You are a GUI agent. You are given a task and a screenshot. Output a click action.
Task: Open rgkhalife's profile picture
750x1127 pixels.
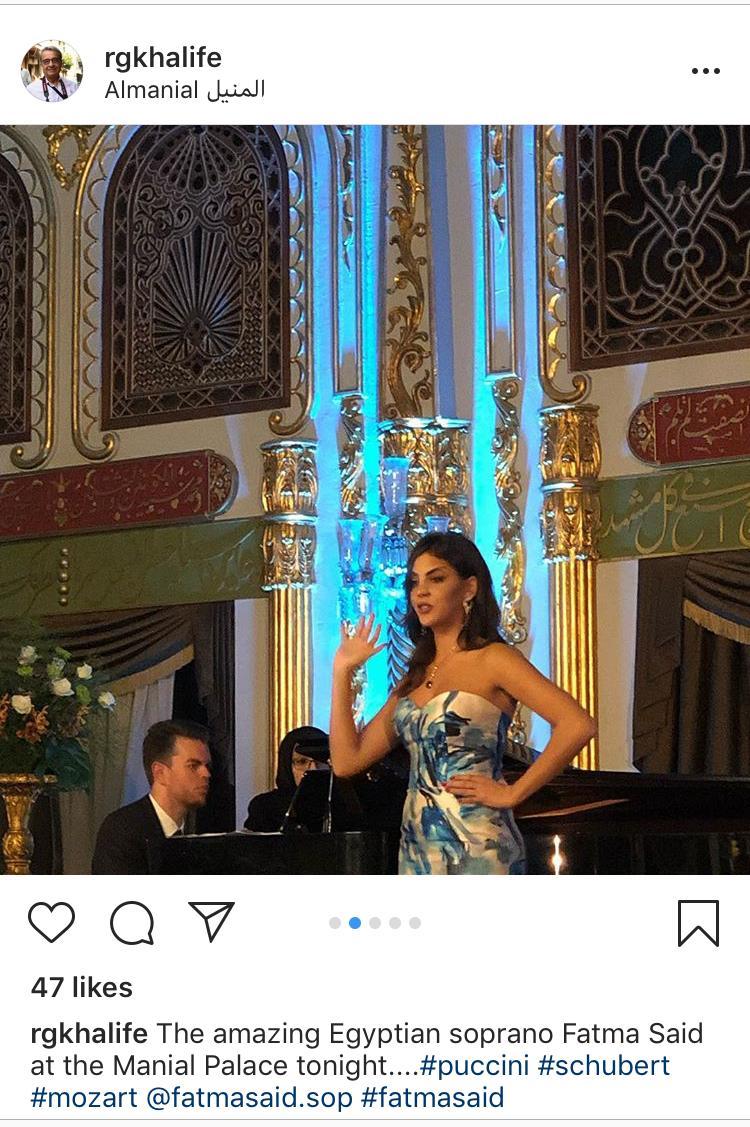[52, 71]
